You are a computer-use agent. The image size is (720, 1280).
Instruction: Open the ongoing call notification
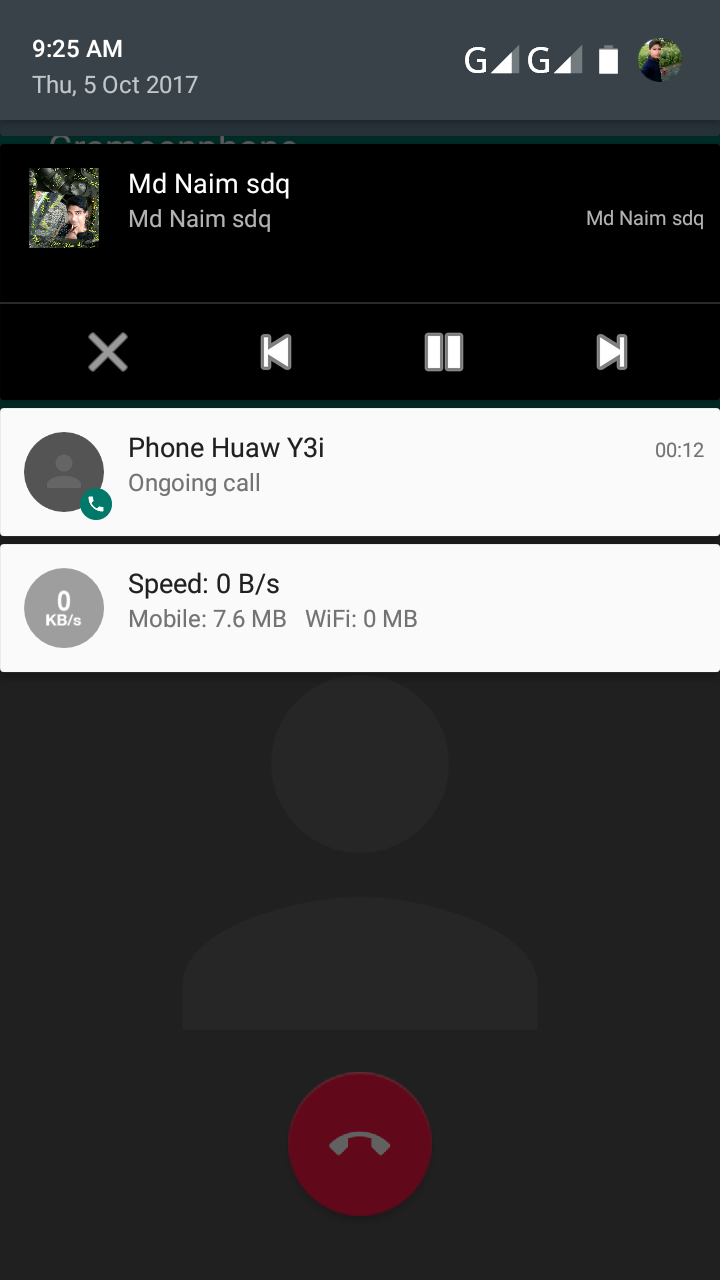(x=360, y=472)
